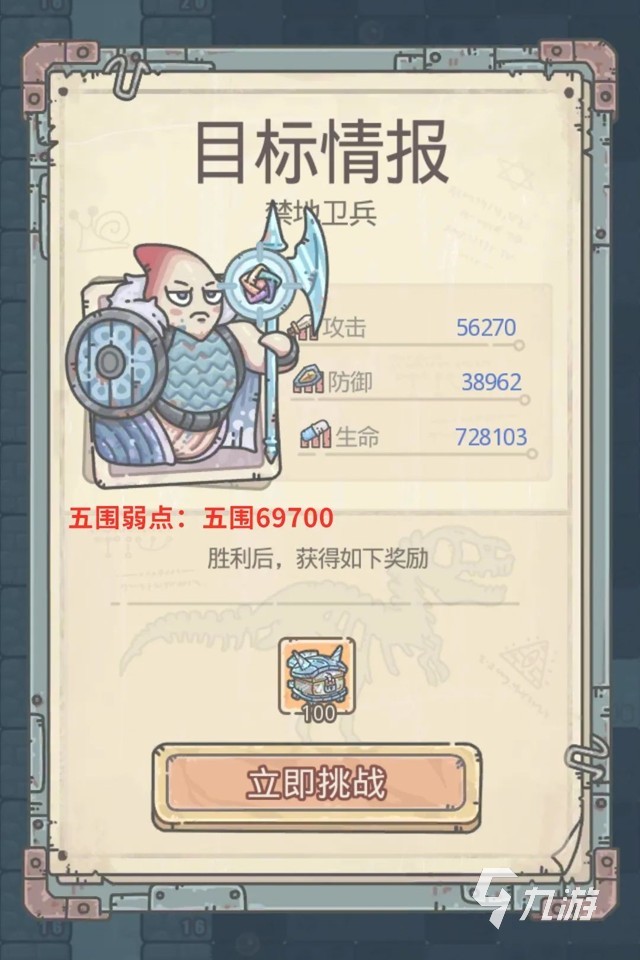The width and height of the screenshot is (640, 960).
Task: Tap the 立即挑战 challenge button
Action: 315,782
